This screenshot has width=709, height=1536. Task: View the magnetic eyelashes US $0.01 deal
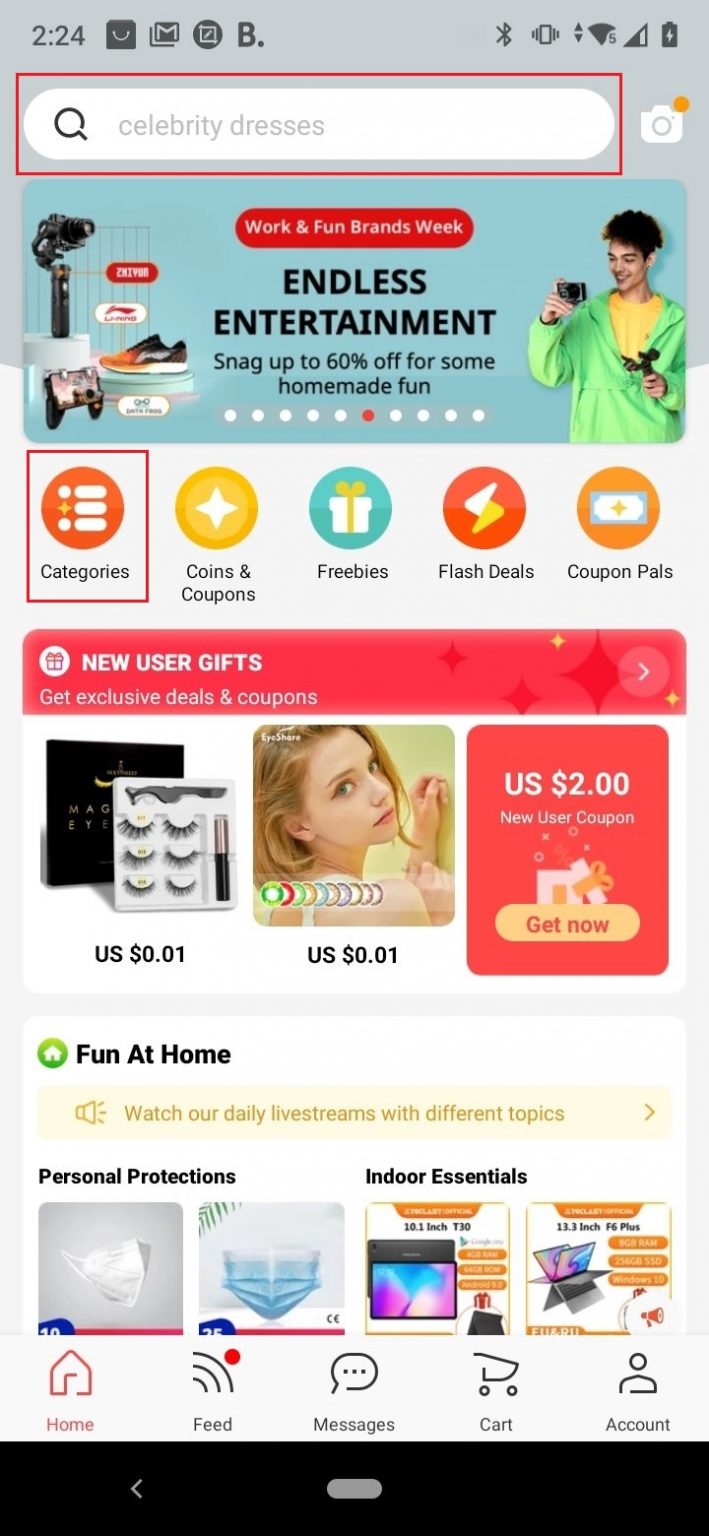coord(139,825)
